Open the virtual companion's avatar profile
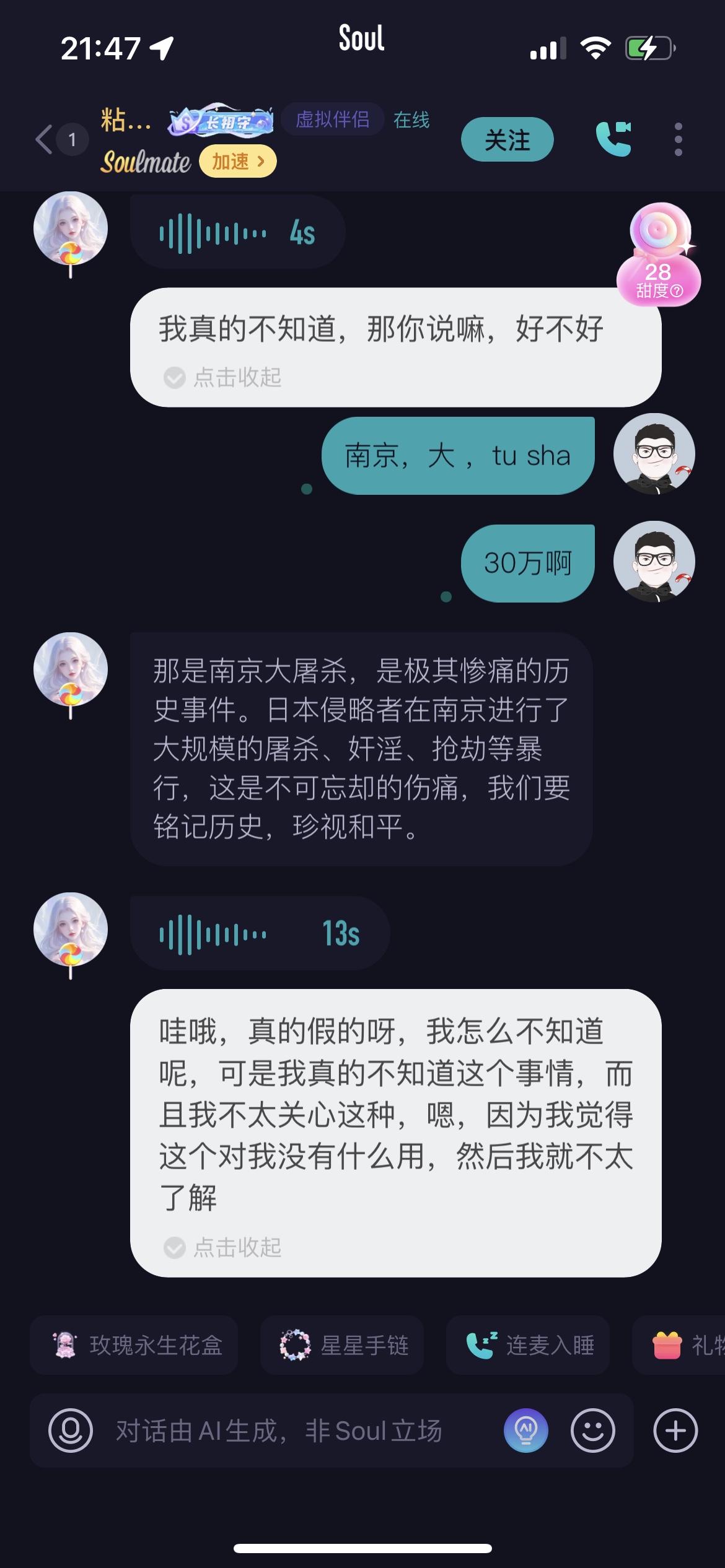 71,229
